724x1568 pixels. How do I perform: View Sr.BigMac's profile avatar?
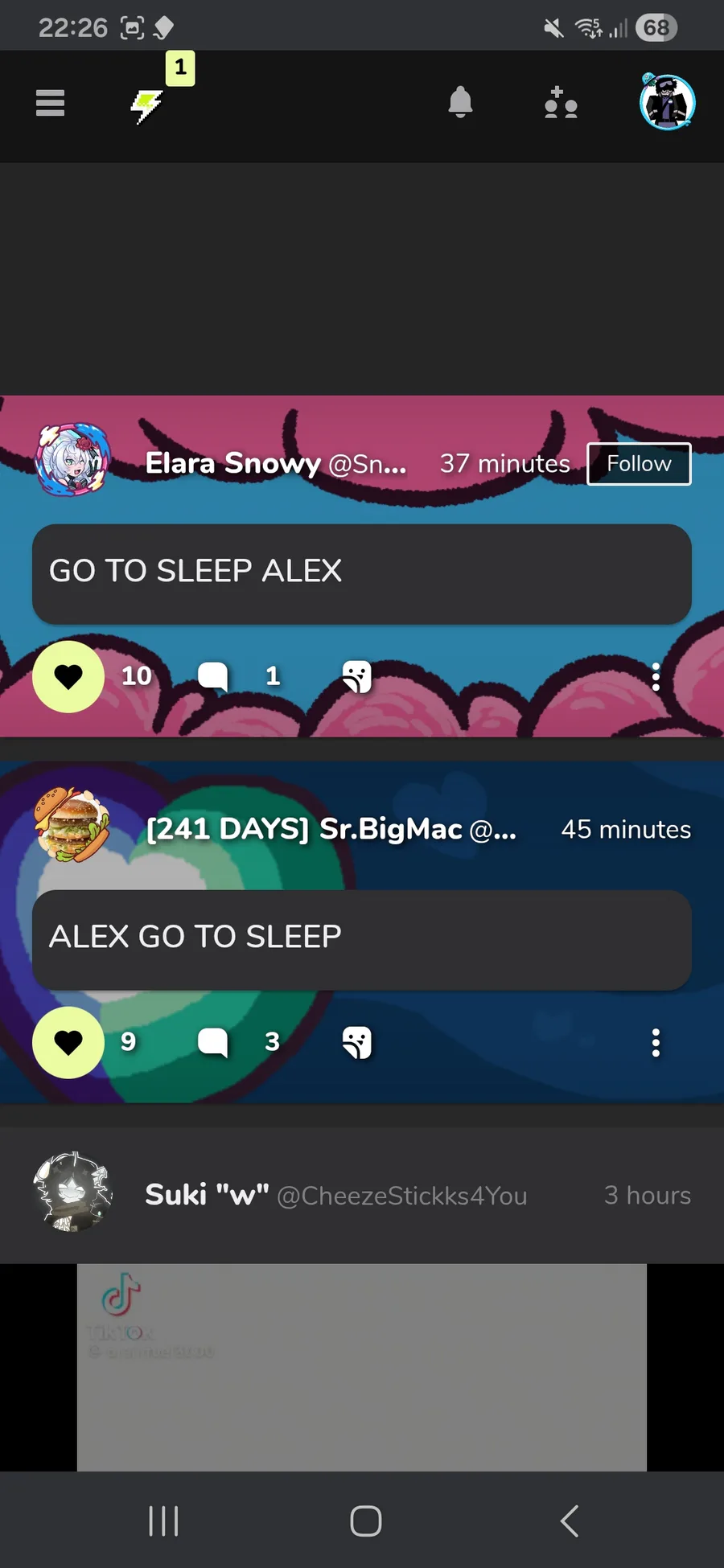[x=72, y=825]
